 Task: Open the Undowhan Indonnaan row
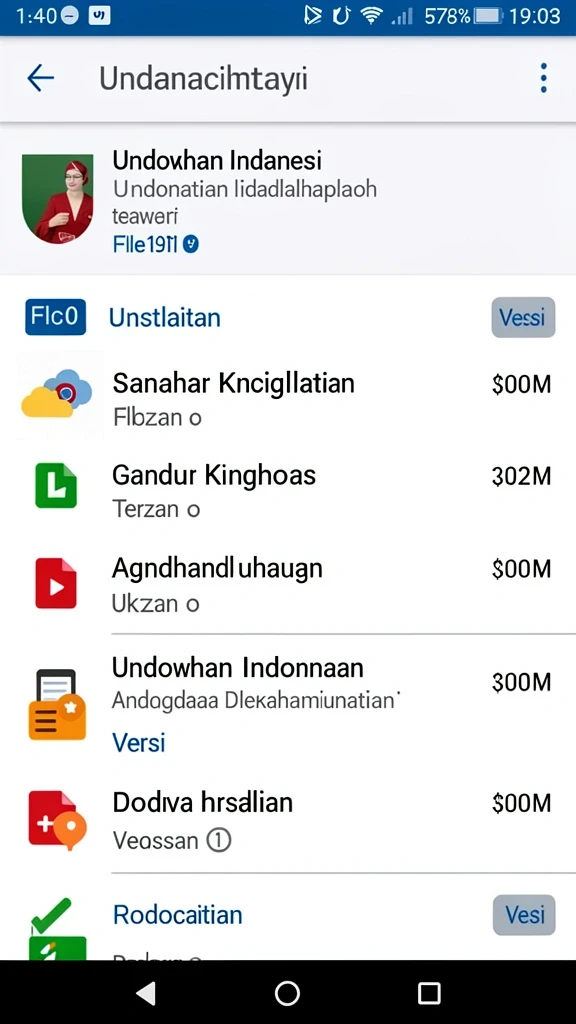[288, 704]
